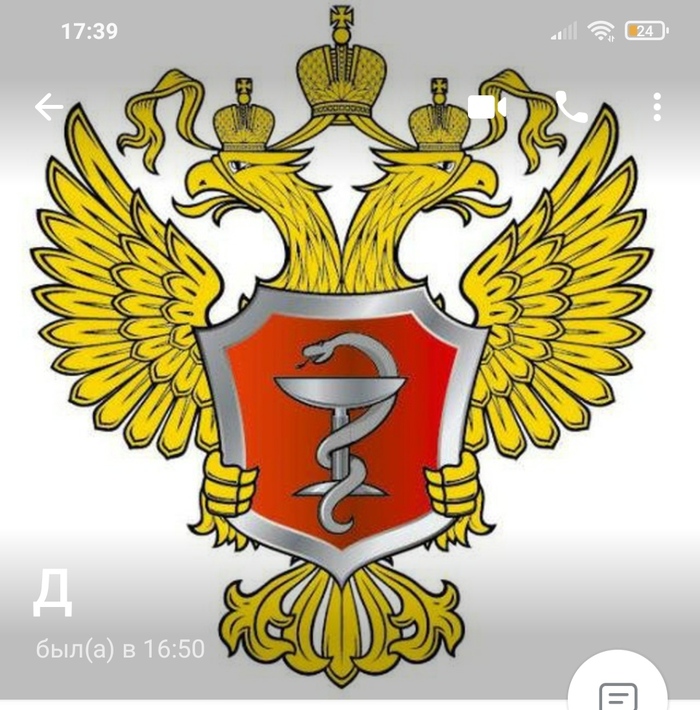Start a video call with the contact
Screen dimensions: 700x710
pos(486,107)
